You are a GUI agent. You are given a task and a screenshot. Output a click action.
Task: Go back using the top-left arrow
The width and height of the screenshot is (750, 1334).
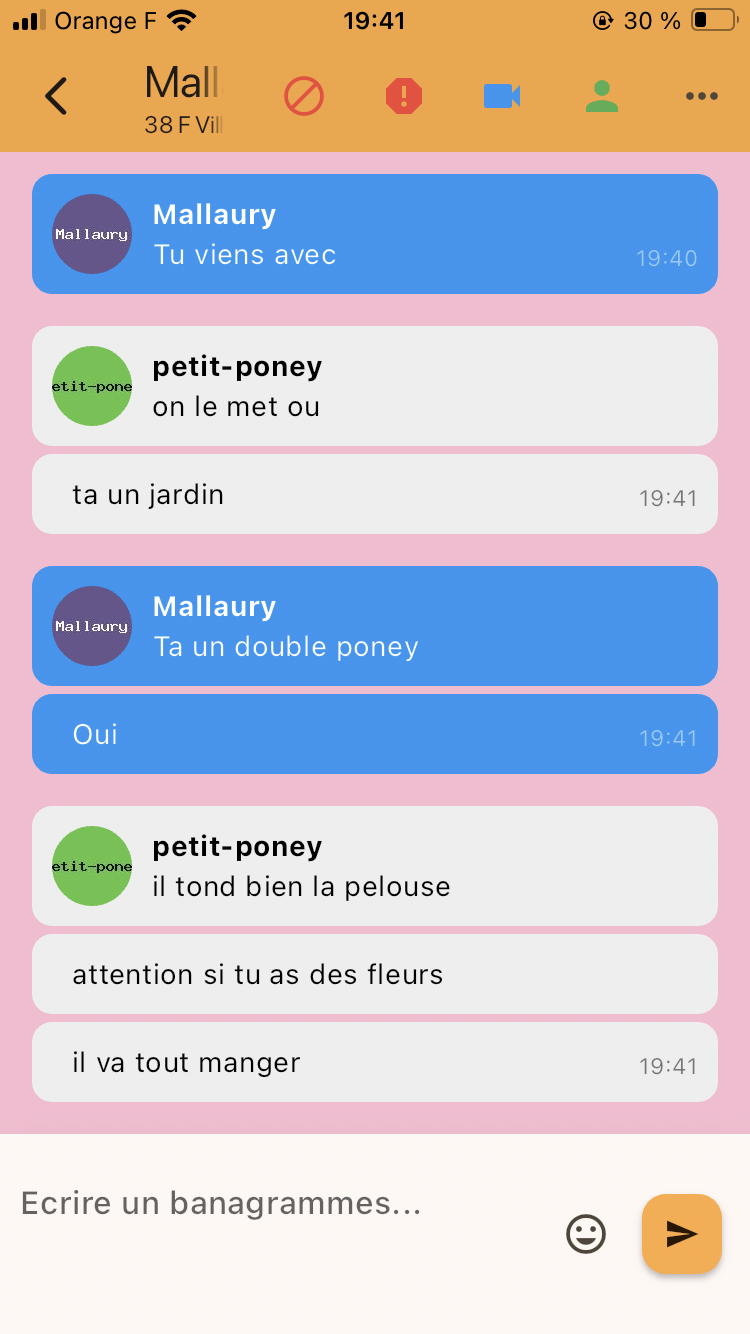click(x=56, y=96)
